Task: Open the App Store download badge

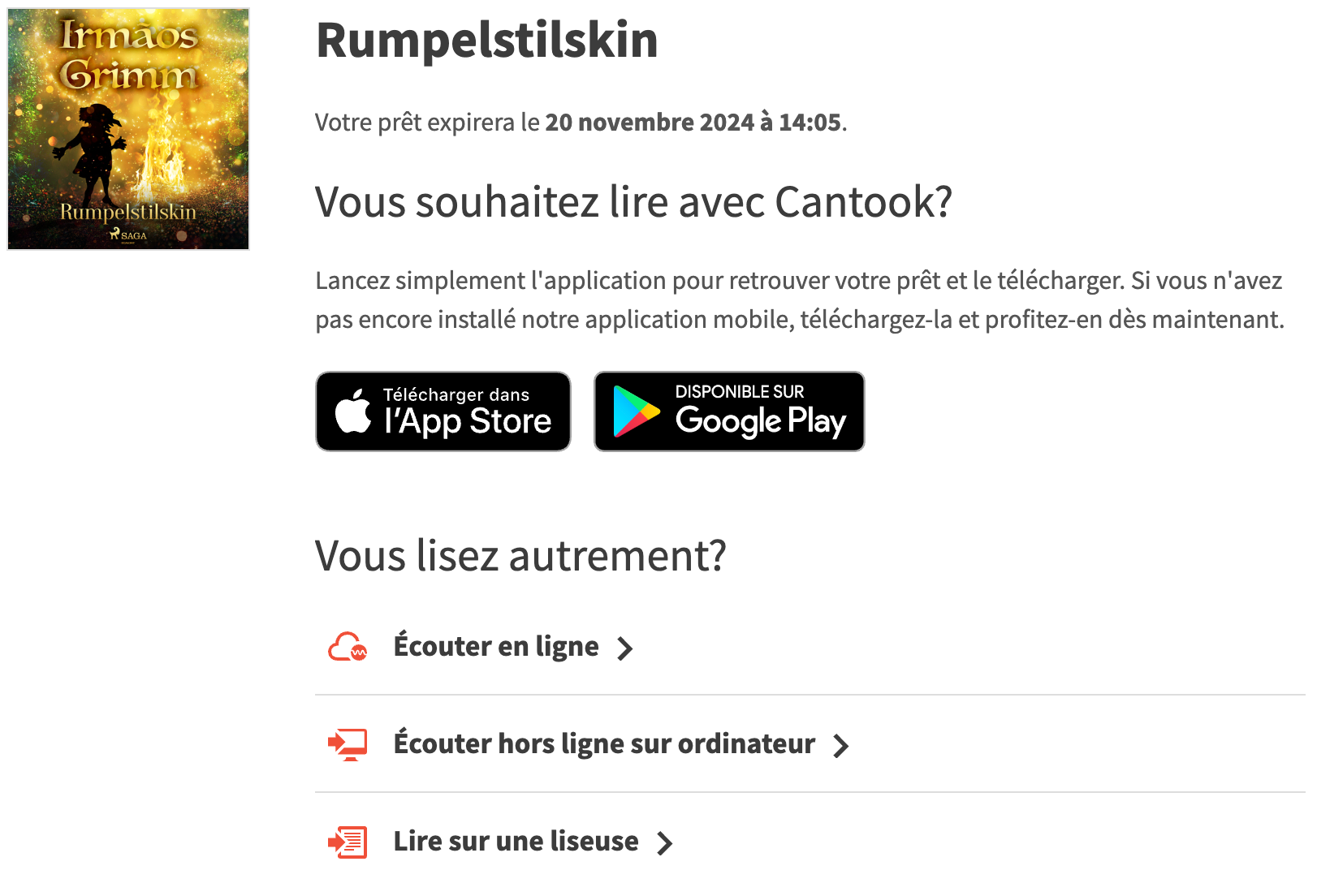Action: click(443, 411)
